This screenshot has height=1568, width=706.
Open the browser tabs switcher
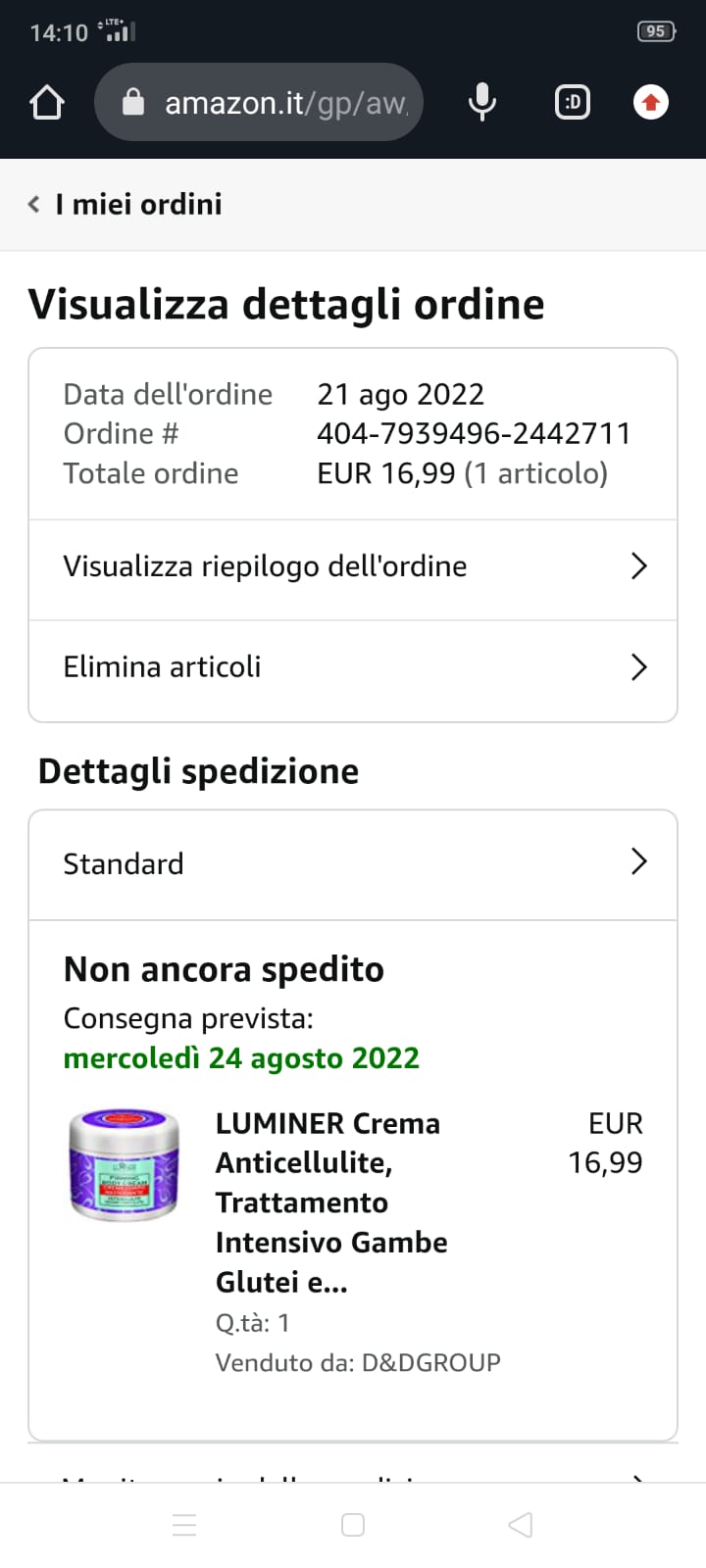tap(573, 102)
